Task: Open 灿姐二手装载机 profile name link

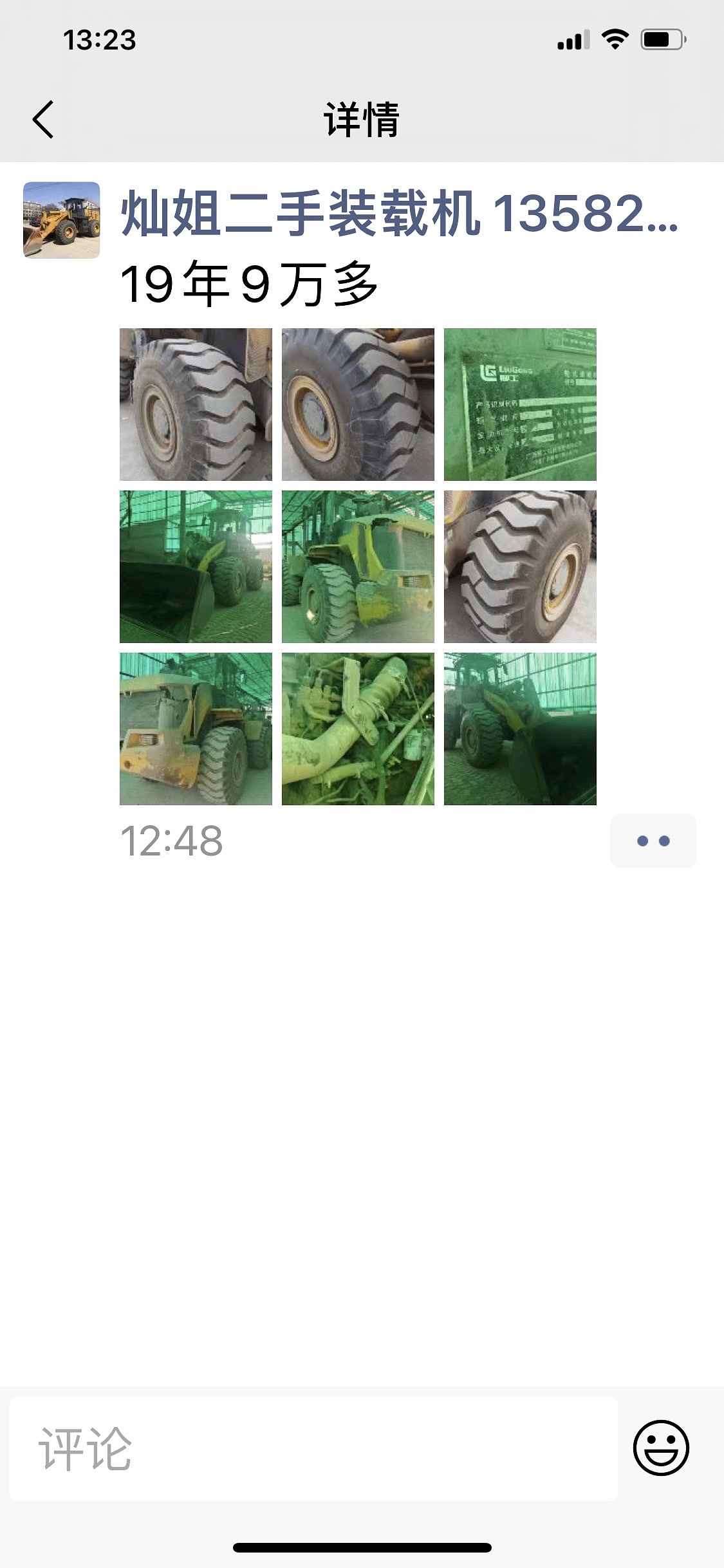Action: tap(399, 214)
